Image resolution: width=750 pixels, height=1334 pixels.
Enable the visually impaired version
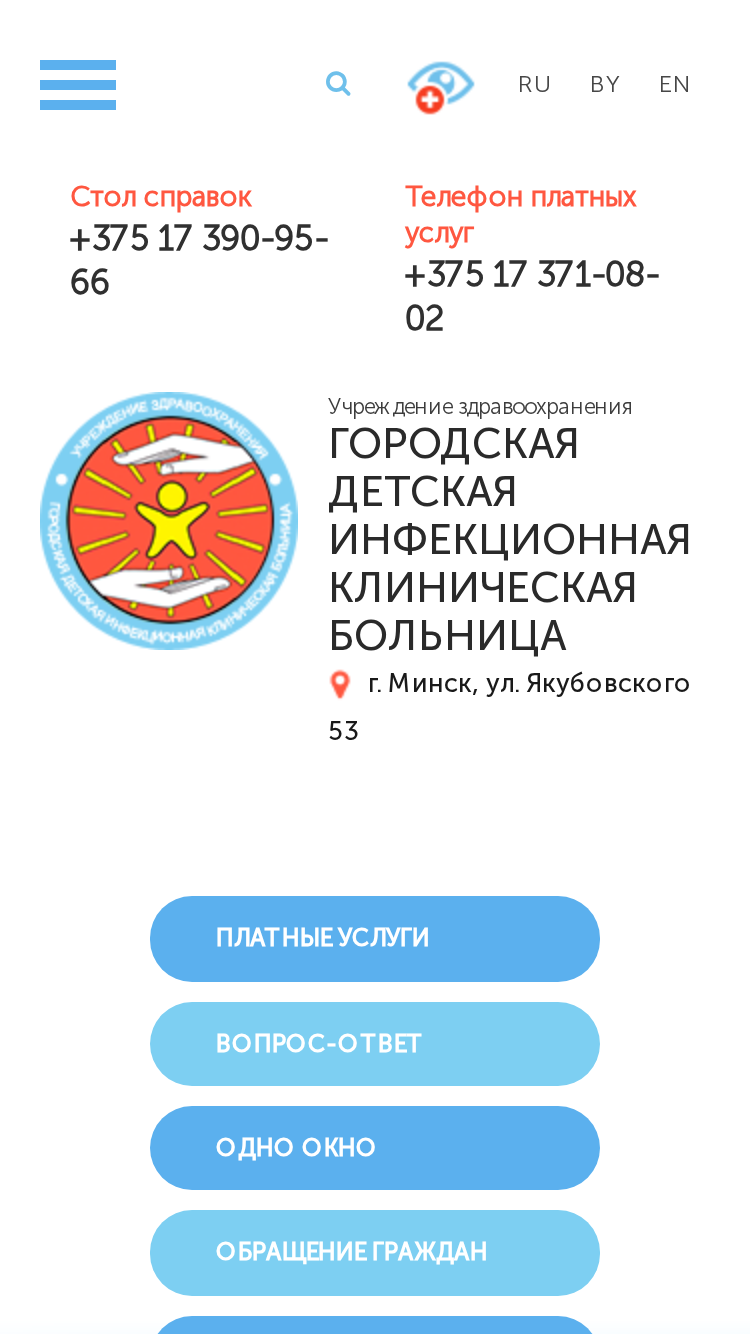coord(440,87)
